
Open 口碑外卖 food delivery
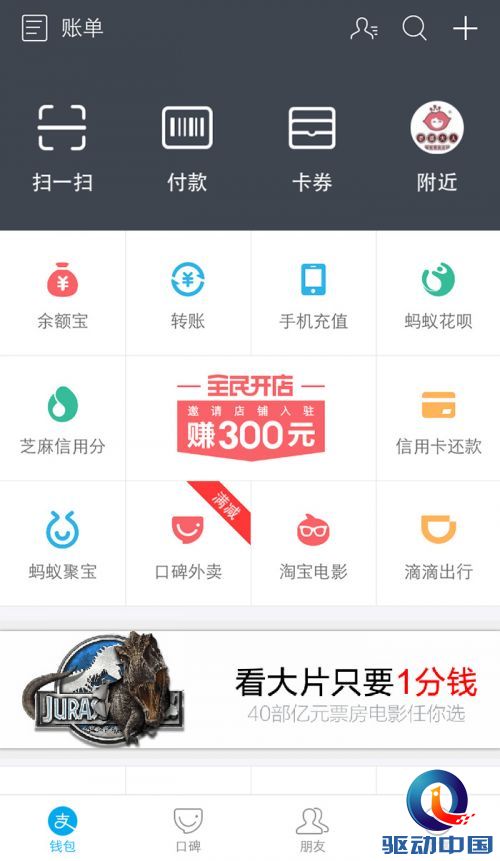(188, 544)
